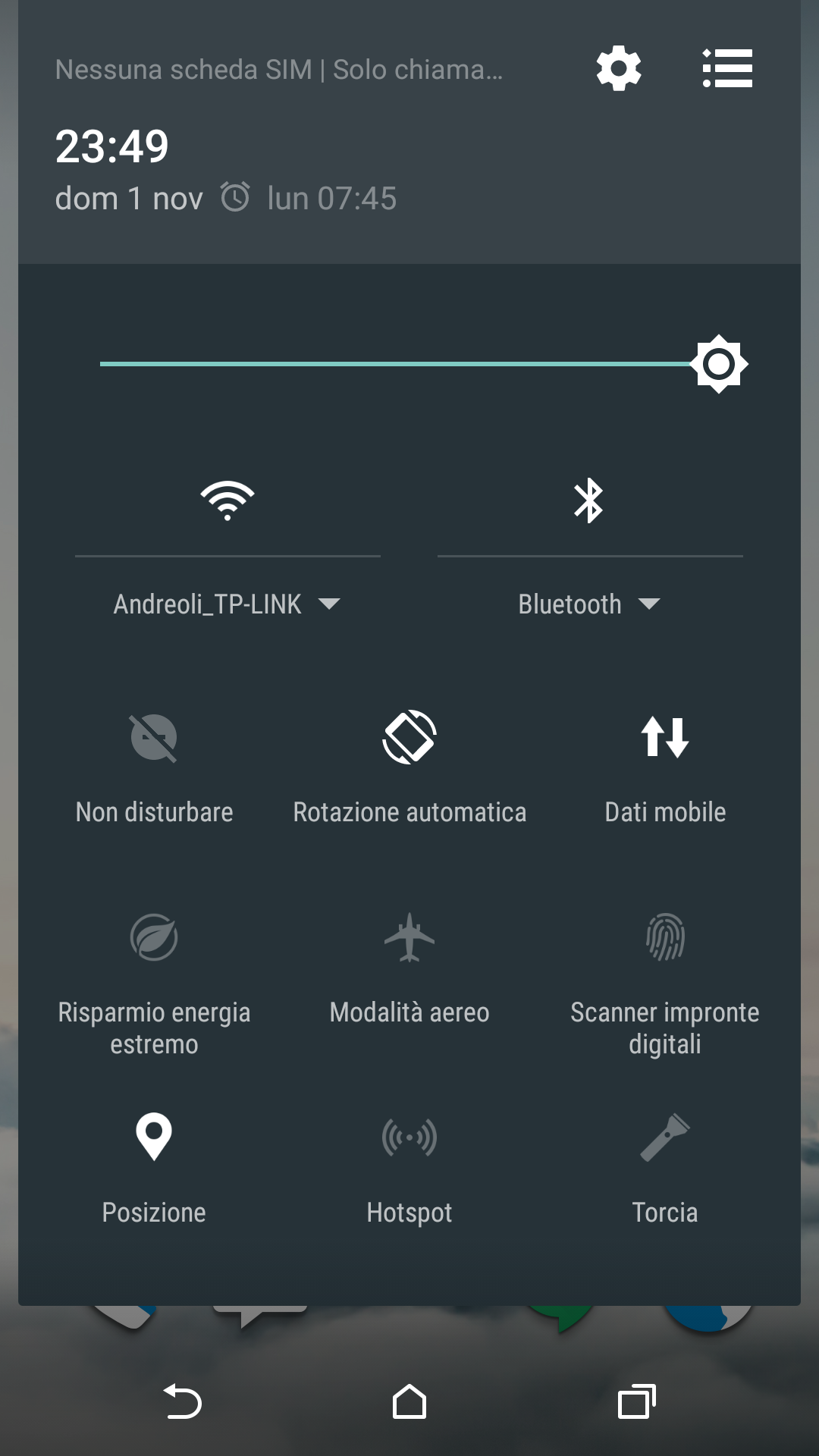Expand the Andreoli_TP-LINK network dropdown
The width and height of the screenshot is (819, 1456).
227,604
